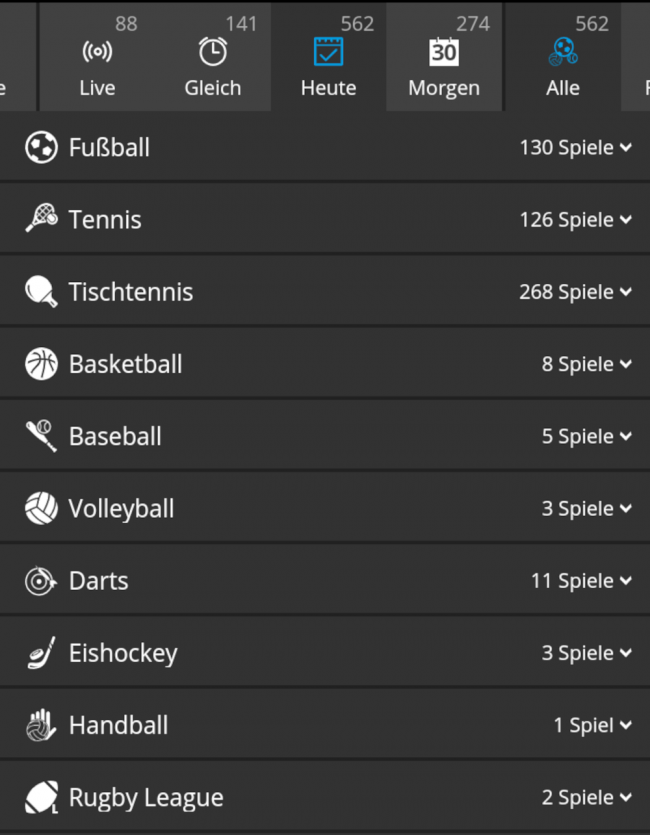Viewport: 650px width, 835px height.
Task: Expand the Basketball row
Action: tap(325, 364)
